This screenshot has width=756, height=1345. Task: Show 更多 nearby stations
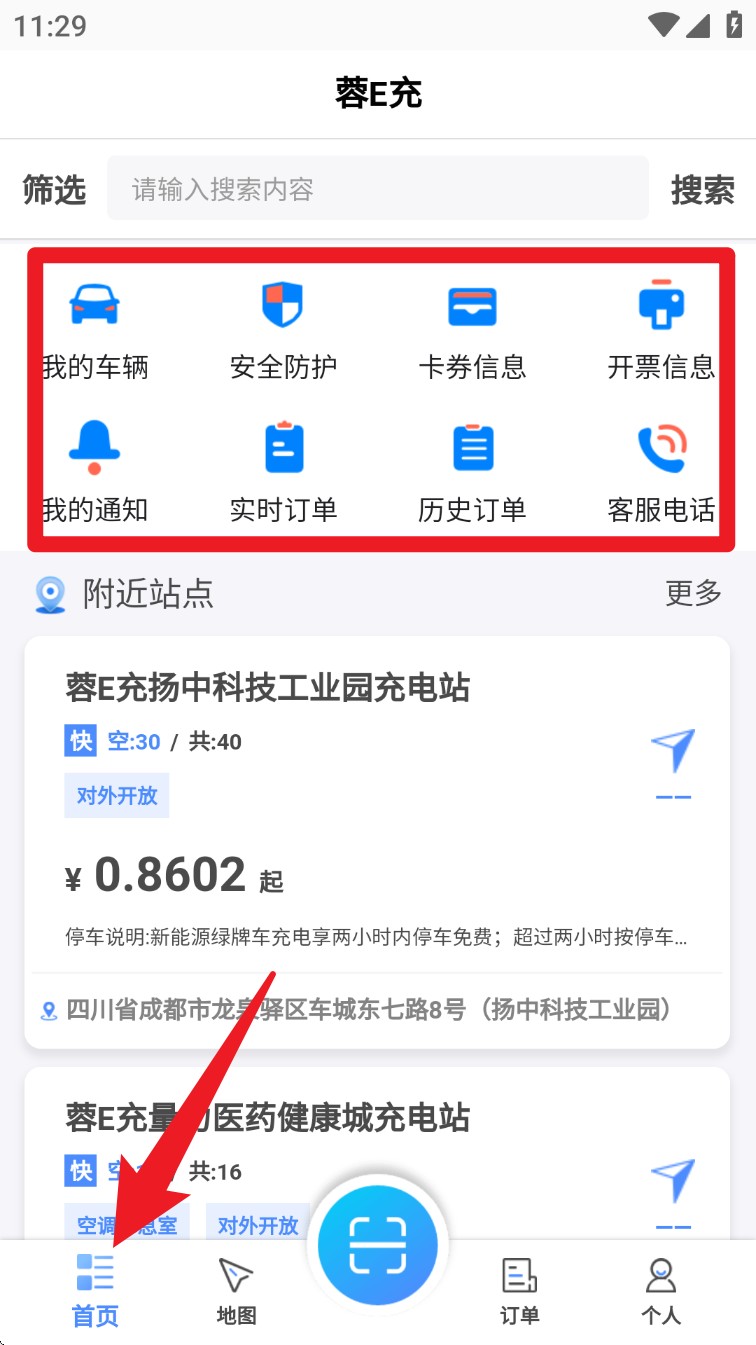[693, 593]
